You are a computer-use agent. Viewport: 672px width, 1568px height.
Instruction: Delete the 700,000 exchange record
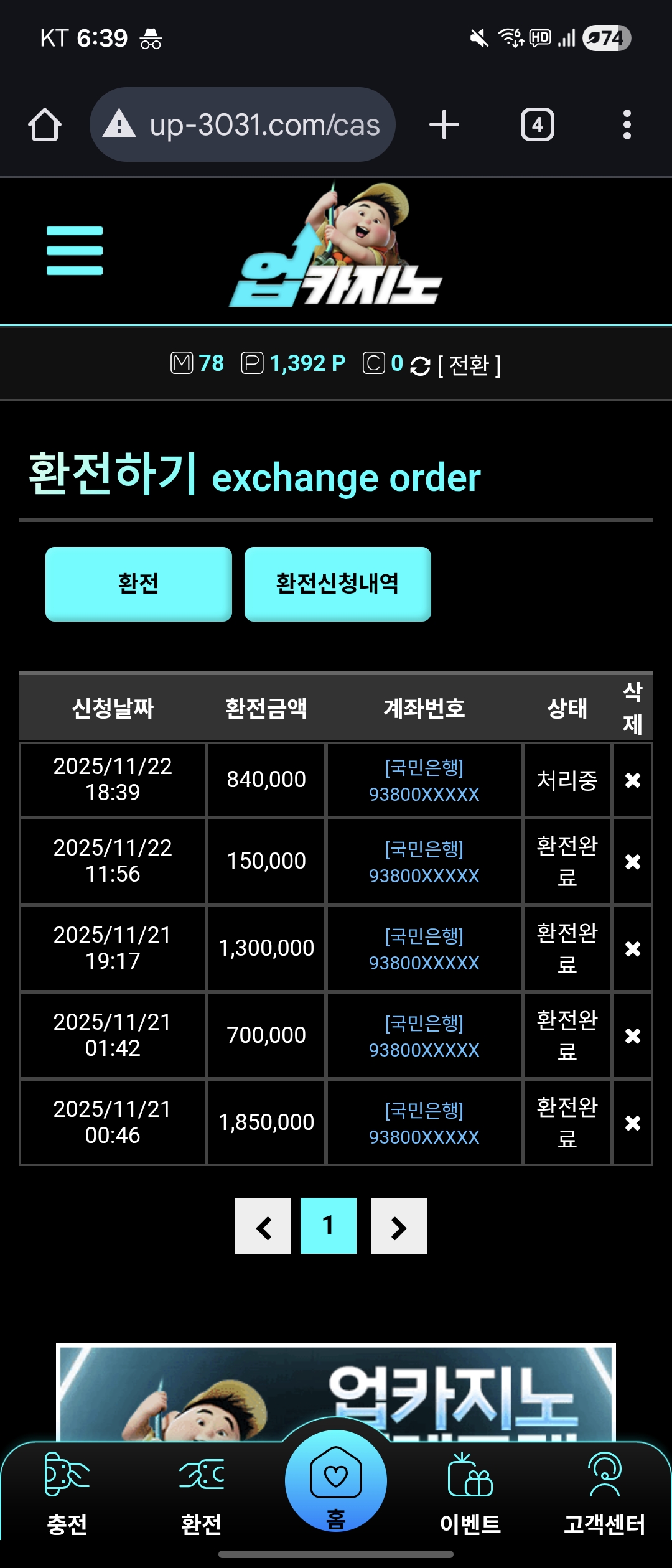[633, 1035]
